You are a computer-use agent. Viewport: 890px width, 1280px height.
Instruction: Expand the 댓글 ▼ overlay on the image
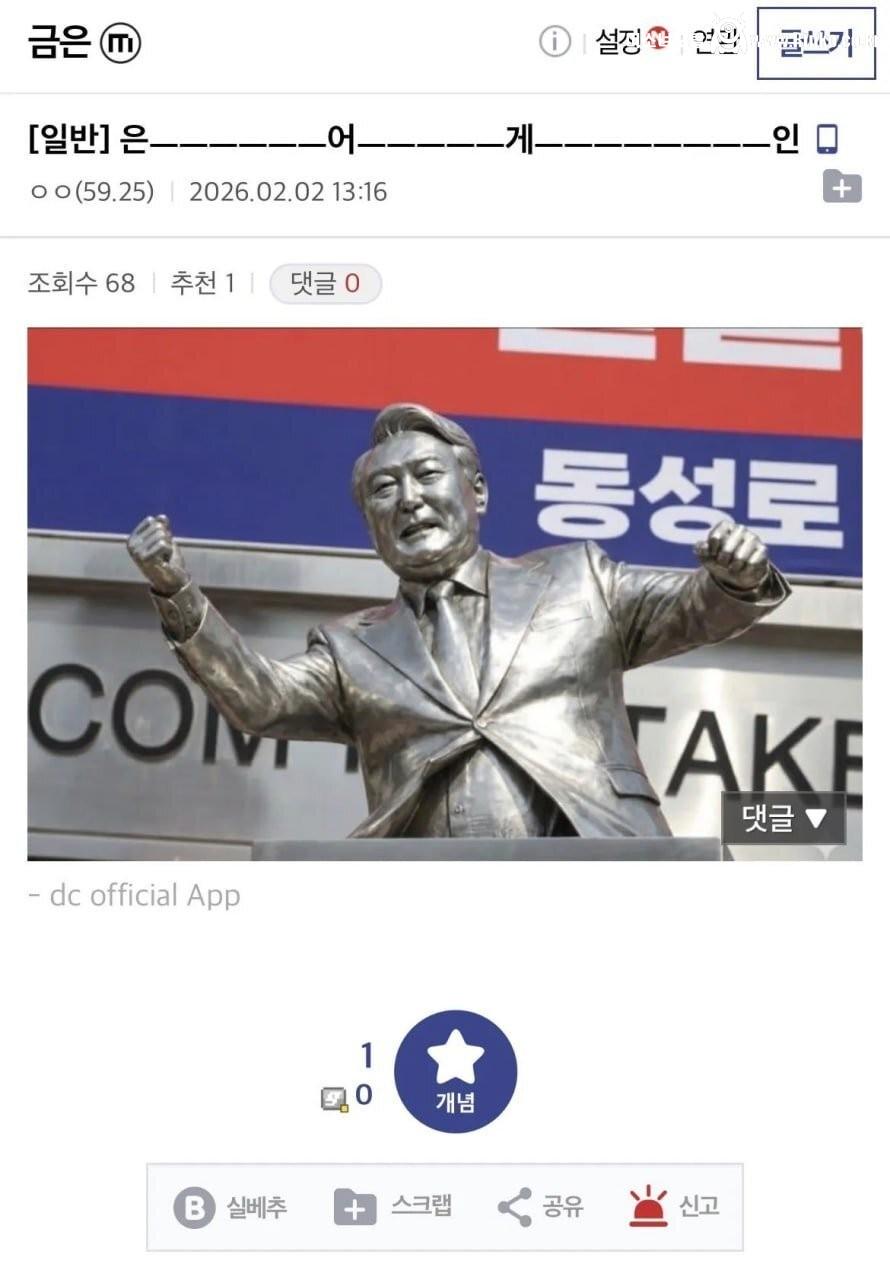point(784,819)
